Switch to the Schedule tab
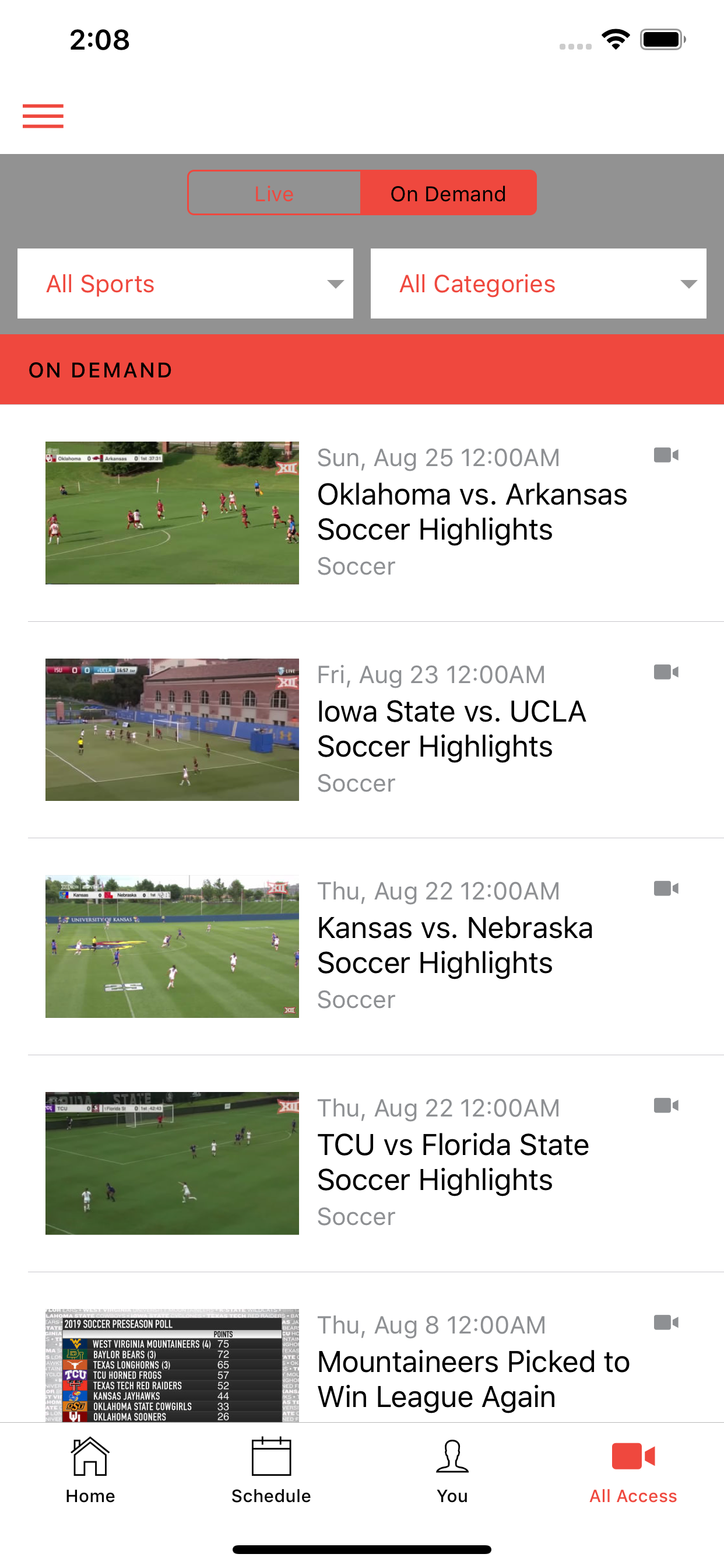This screenshot has width=724, height=1568. [x=270, y=1471]
